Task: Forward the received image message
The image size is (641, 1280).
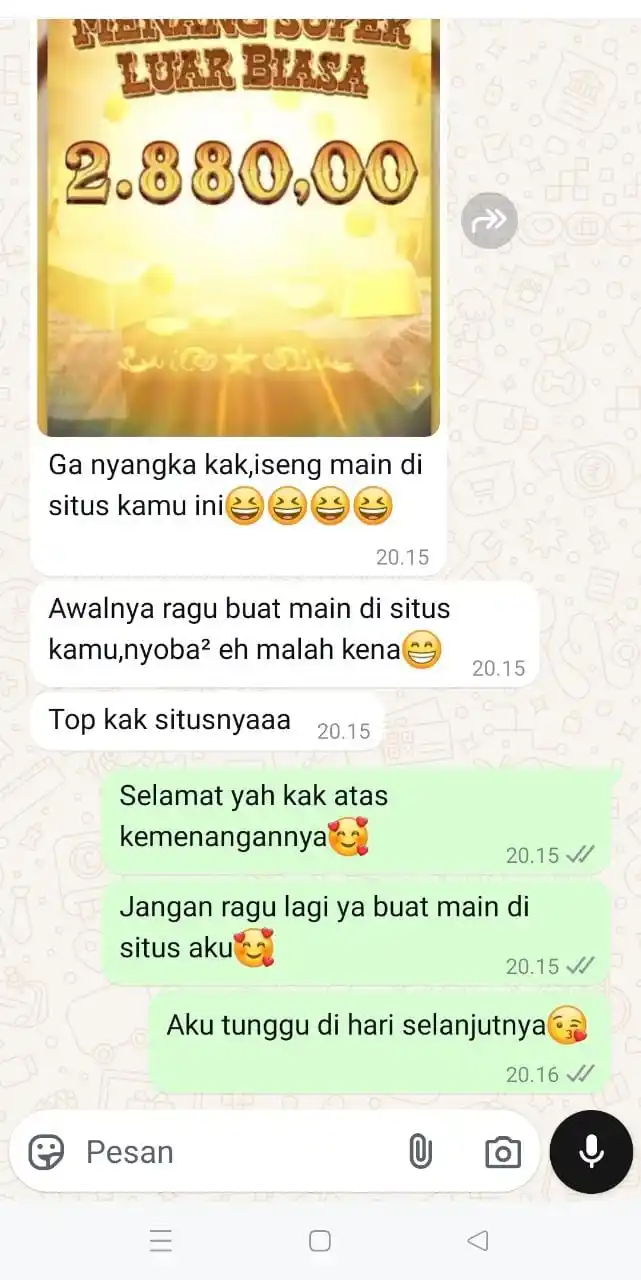Action: click(489, 220)
